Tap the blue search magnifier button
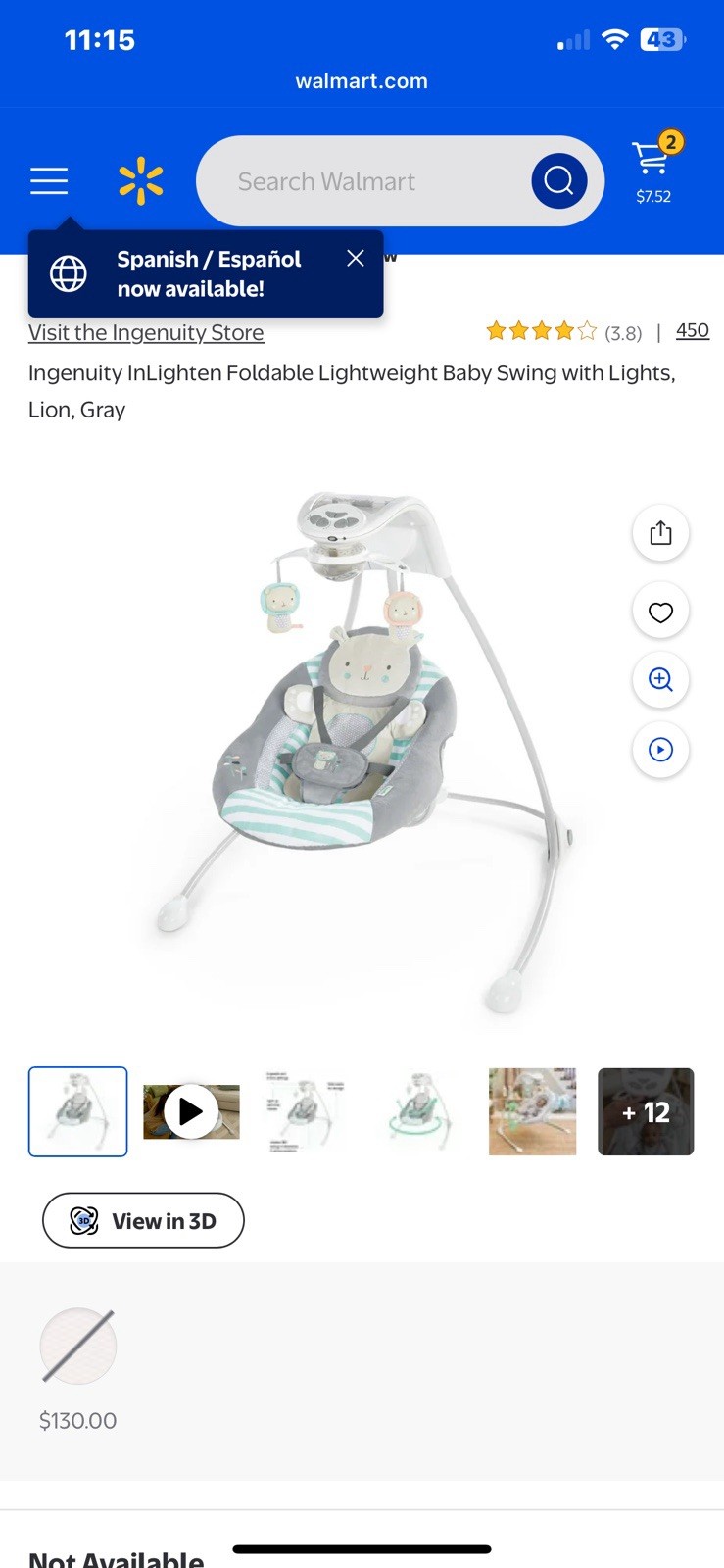Screen dimensions: 724x1568 click(x=558, y=181)
